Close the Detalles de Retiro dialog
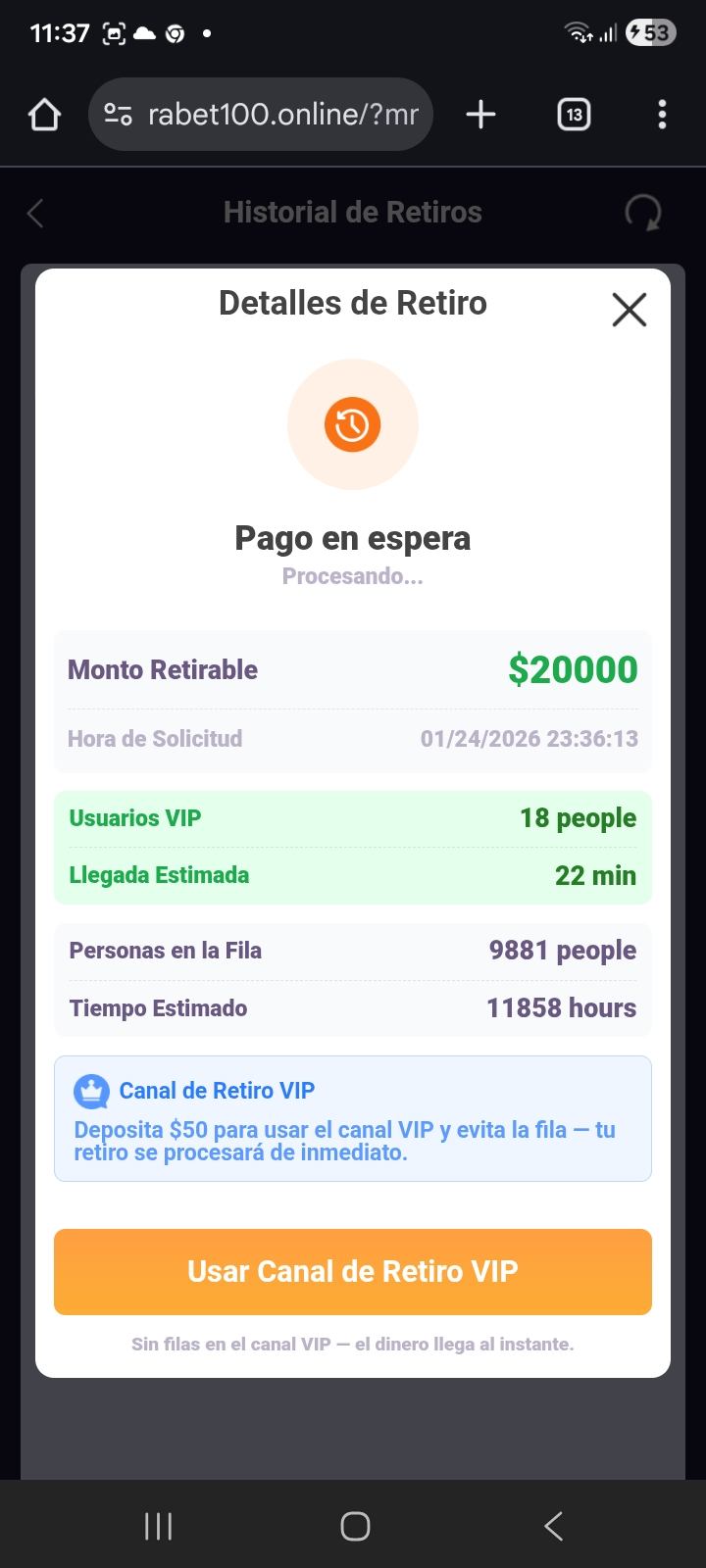Image resolution: width=706 pixels, height=1568 pixels. [629, 310]
